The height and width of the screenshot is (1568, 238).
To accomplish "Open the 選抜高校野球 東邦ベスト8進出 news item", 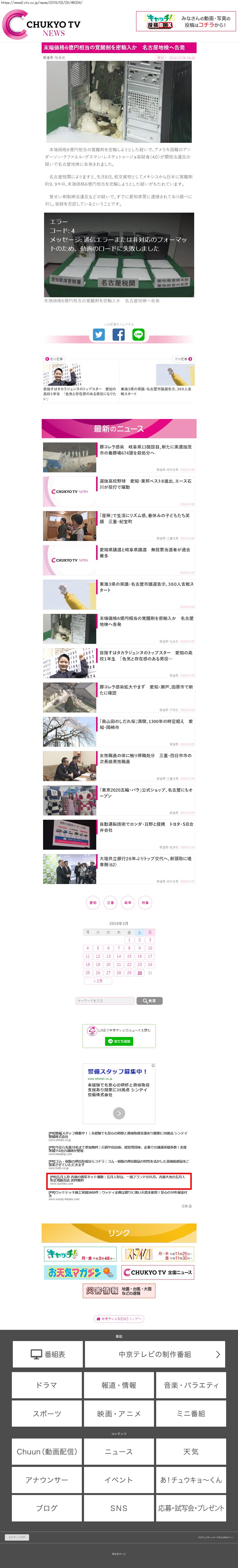I will click(146, 484).
